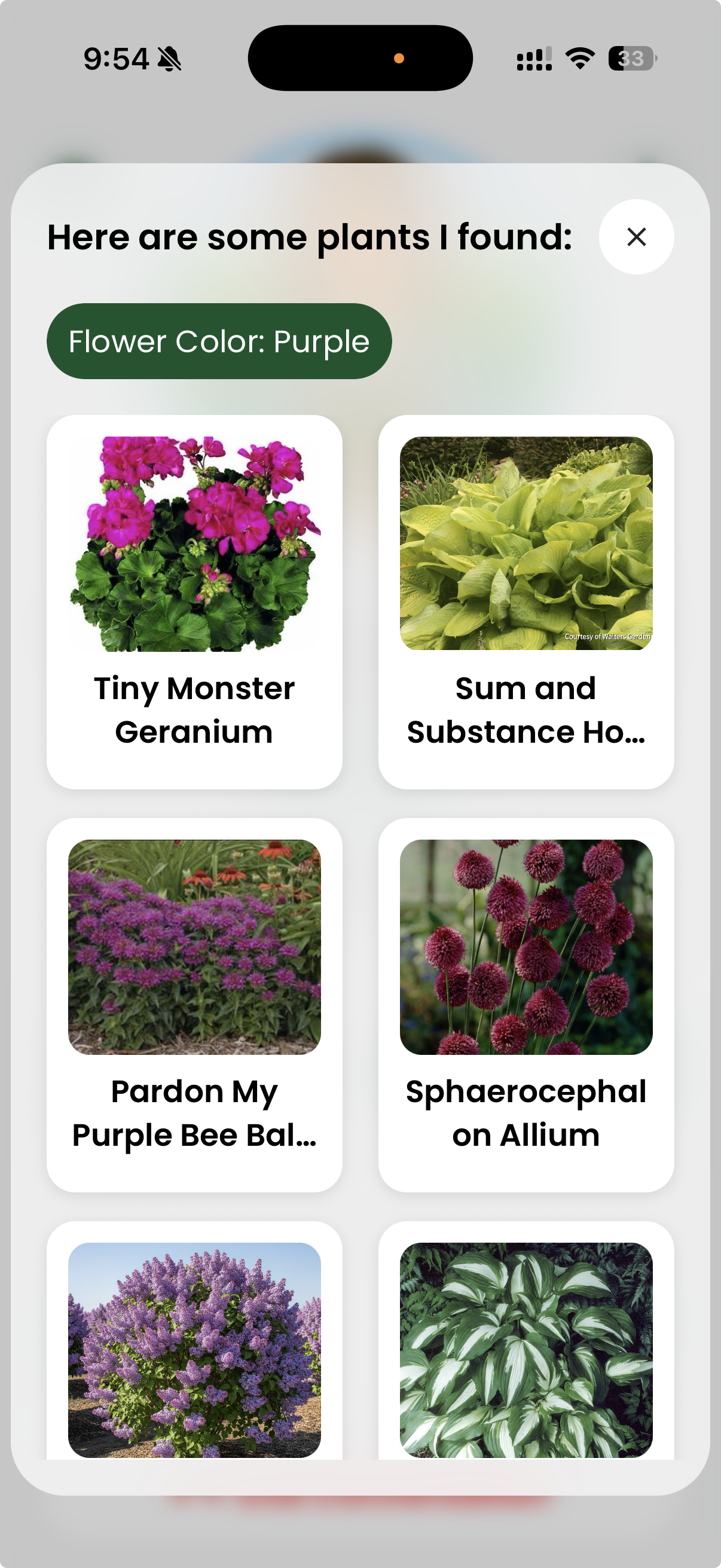Tap the X icon in the white circle
The height and width of the screenshot is (1568, 721).
pyautogui.click(x=637, y=237)
